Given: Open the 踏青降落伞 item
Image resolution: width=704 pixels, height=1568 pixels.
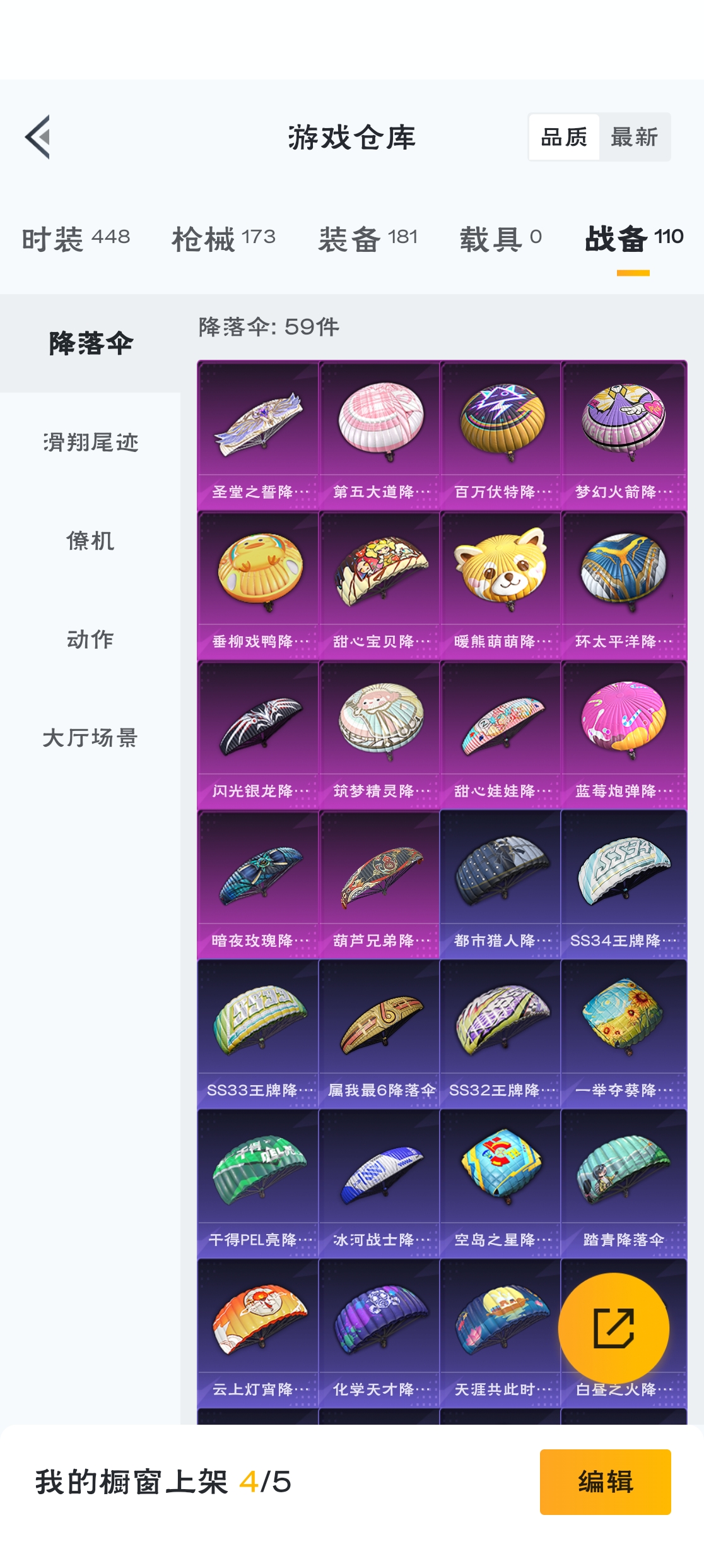Looking at the screenshot, I should pos(623,1184).
